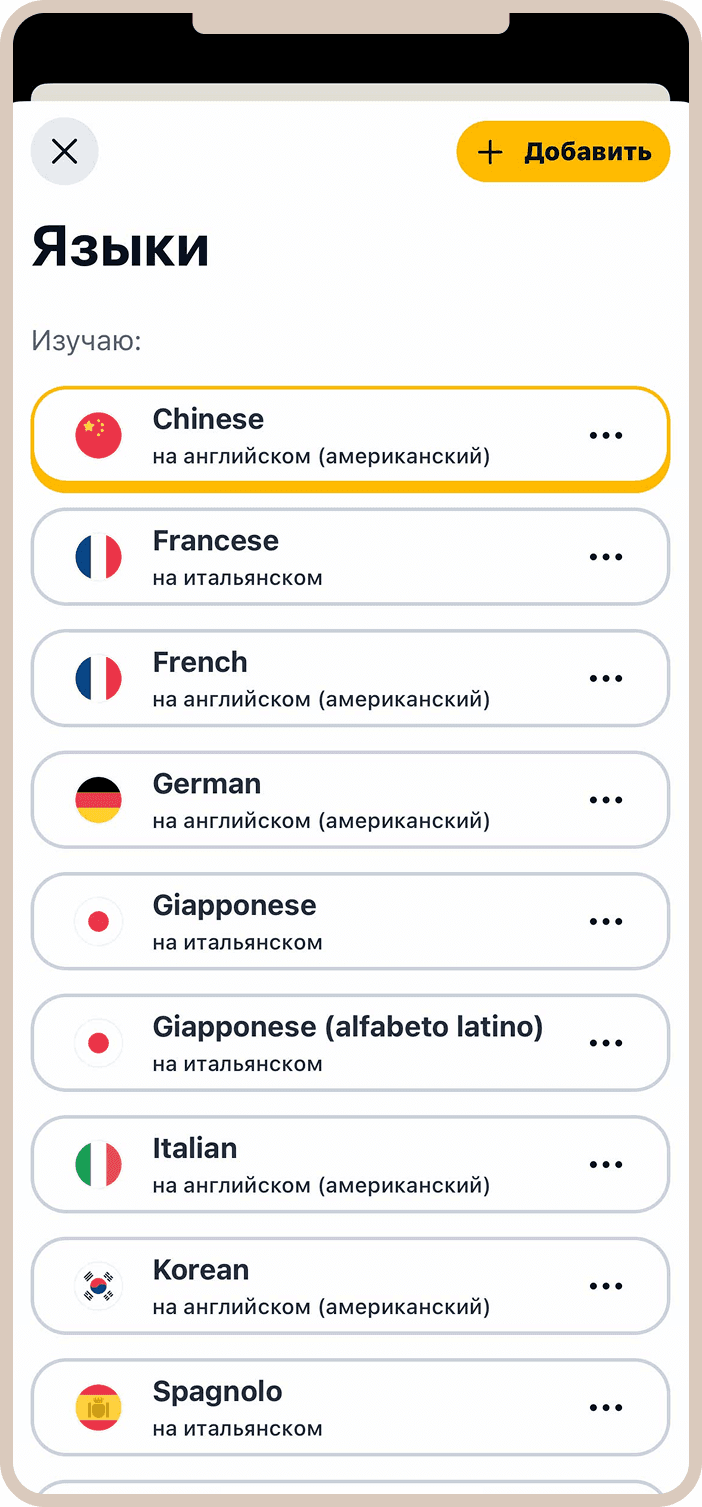Image resolution: width=702 pixels, height=1507 pixels.
Task: Switch to the Francese course
Action: [320, 557]
